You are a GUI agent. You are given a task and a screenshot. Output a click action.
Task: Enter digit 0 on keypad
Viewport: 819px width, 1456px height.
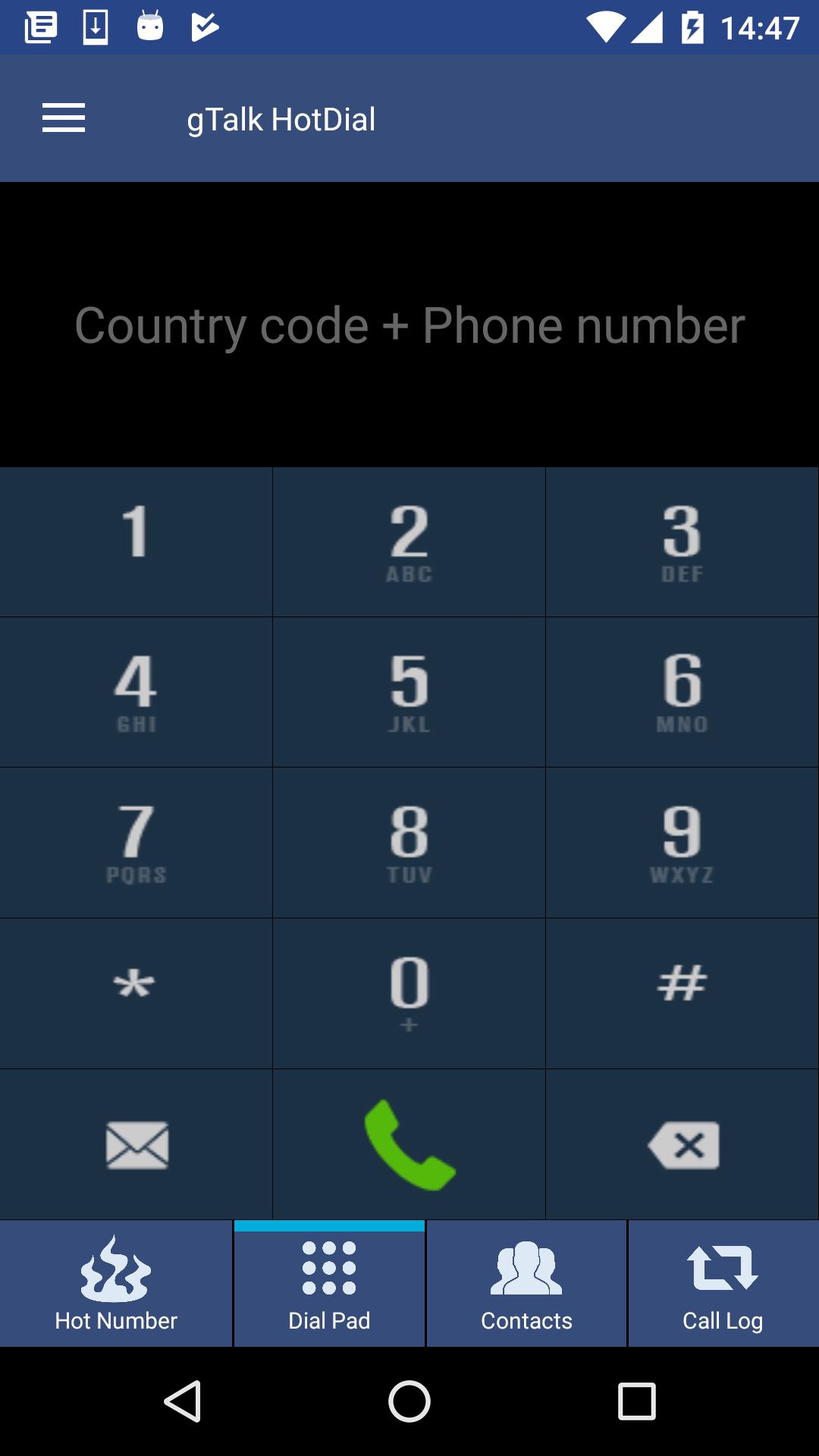[x=409, y=993]
